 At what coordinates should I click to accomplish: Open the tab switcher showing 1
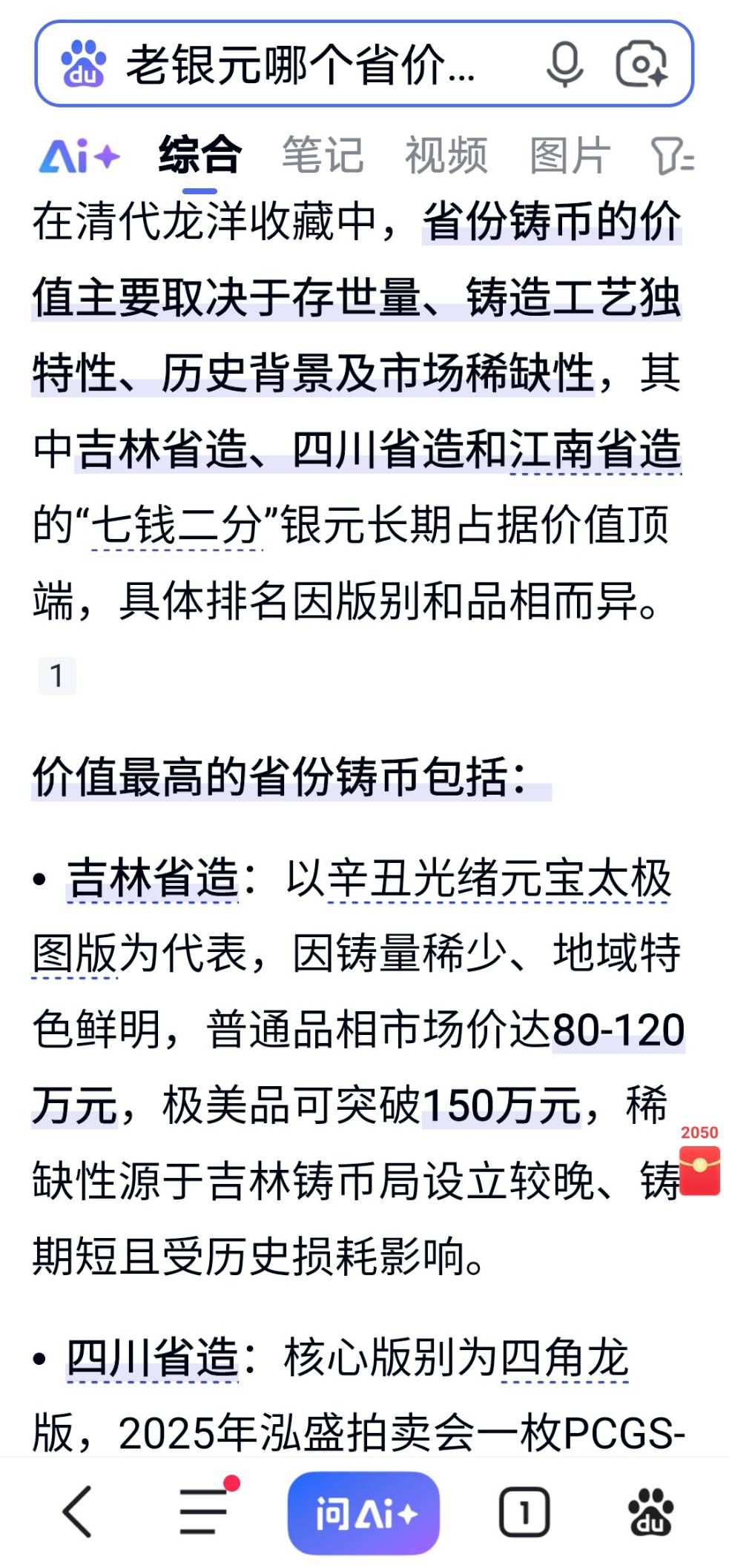pyautogui.click(x=524, y=1512)
